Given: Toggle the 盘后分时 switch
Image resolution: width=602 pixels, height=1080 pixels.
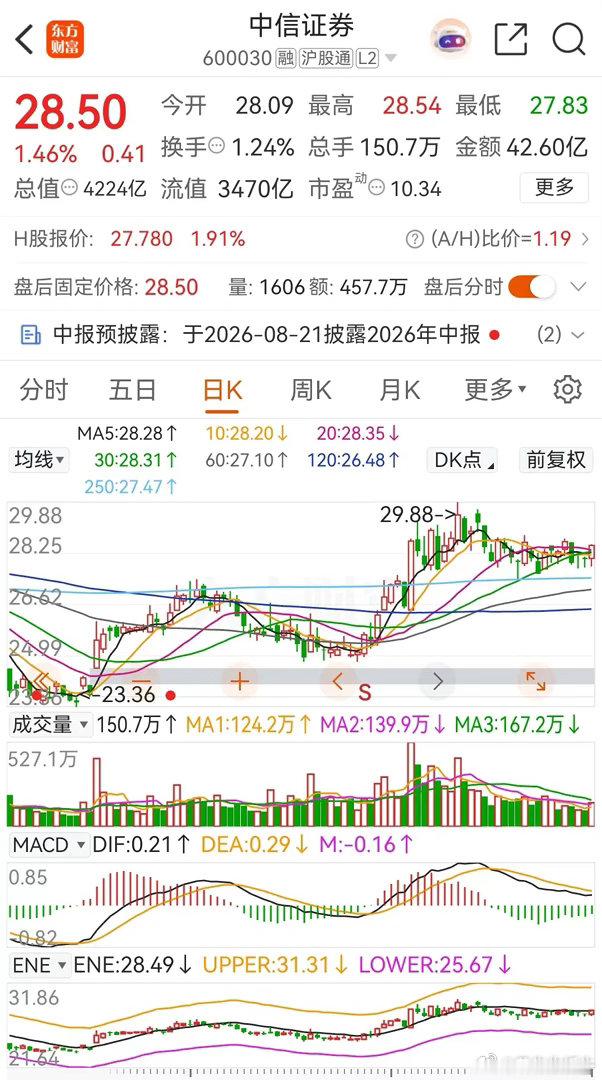Looking at the screenshot, I should [x=532, y=287].
